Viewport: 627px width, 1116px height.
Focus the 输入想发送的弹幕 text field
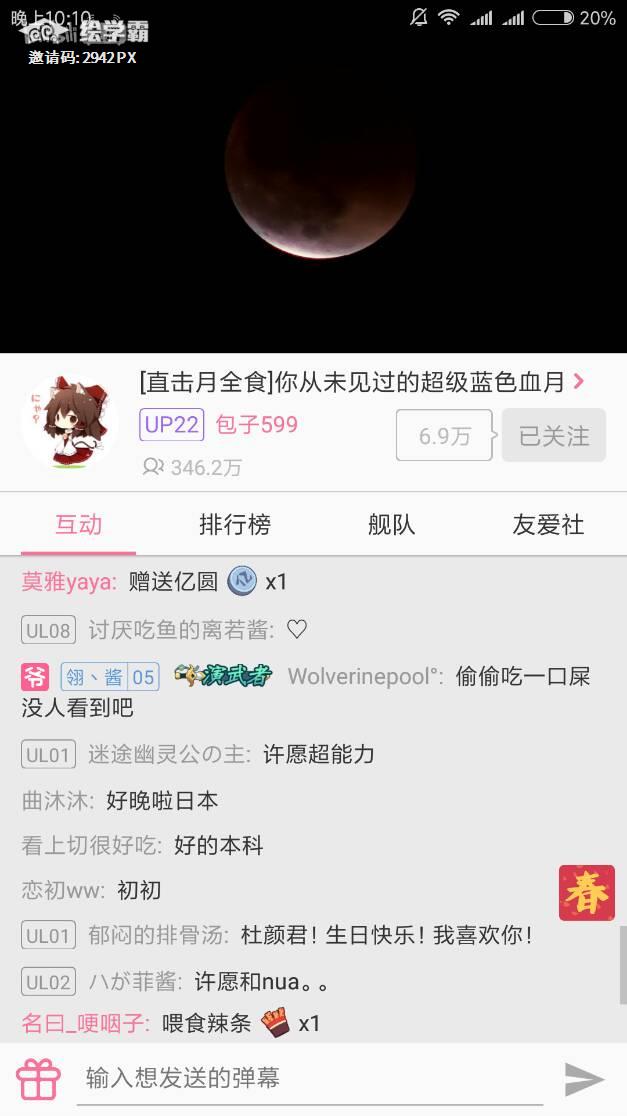pos(310,1078)
